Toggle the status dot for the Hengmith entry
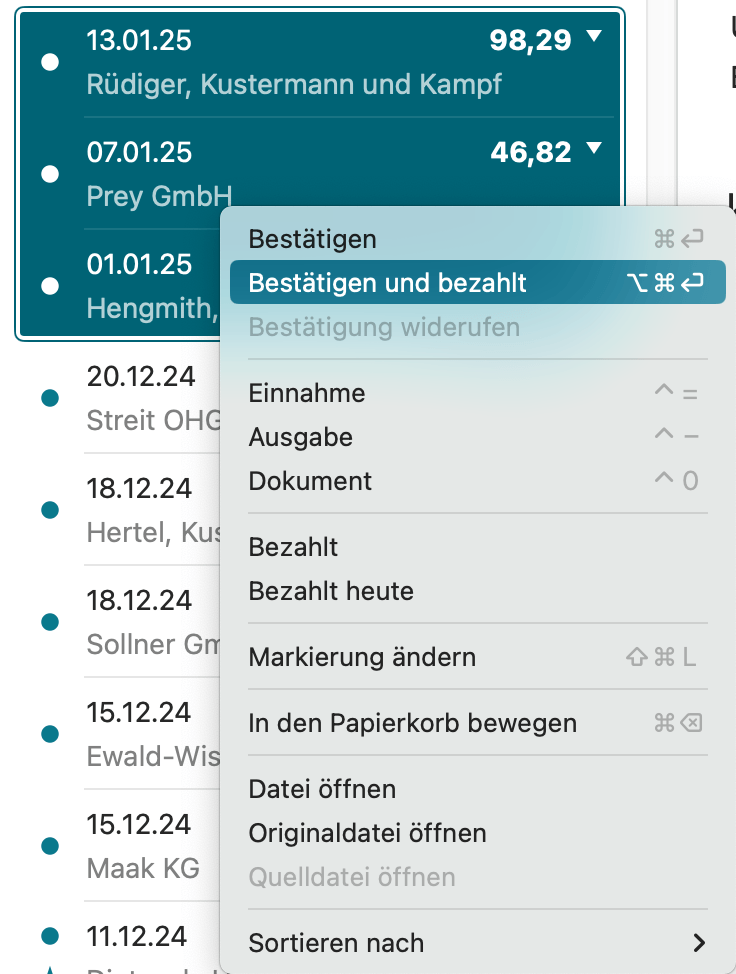 (x=49, y=285)
